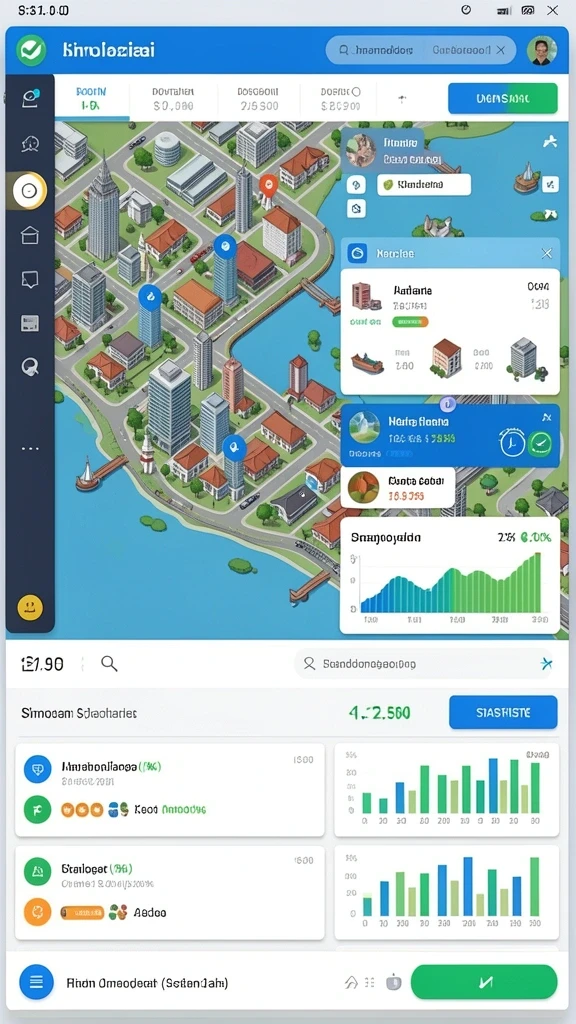Tap the magnifier icon beside the 21.90 amount

click(x=109, y=664)
